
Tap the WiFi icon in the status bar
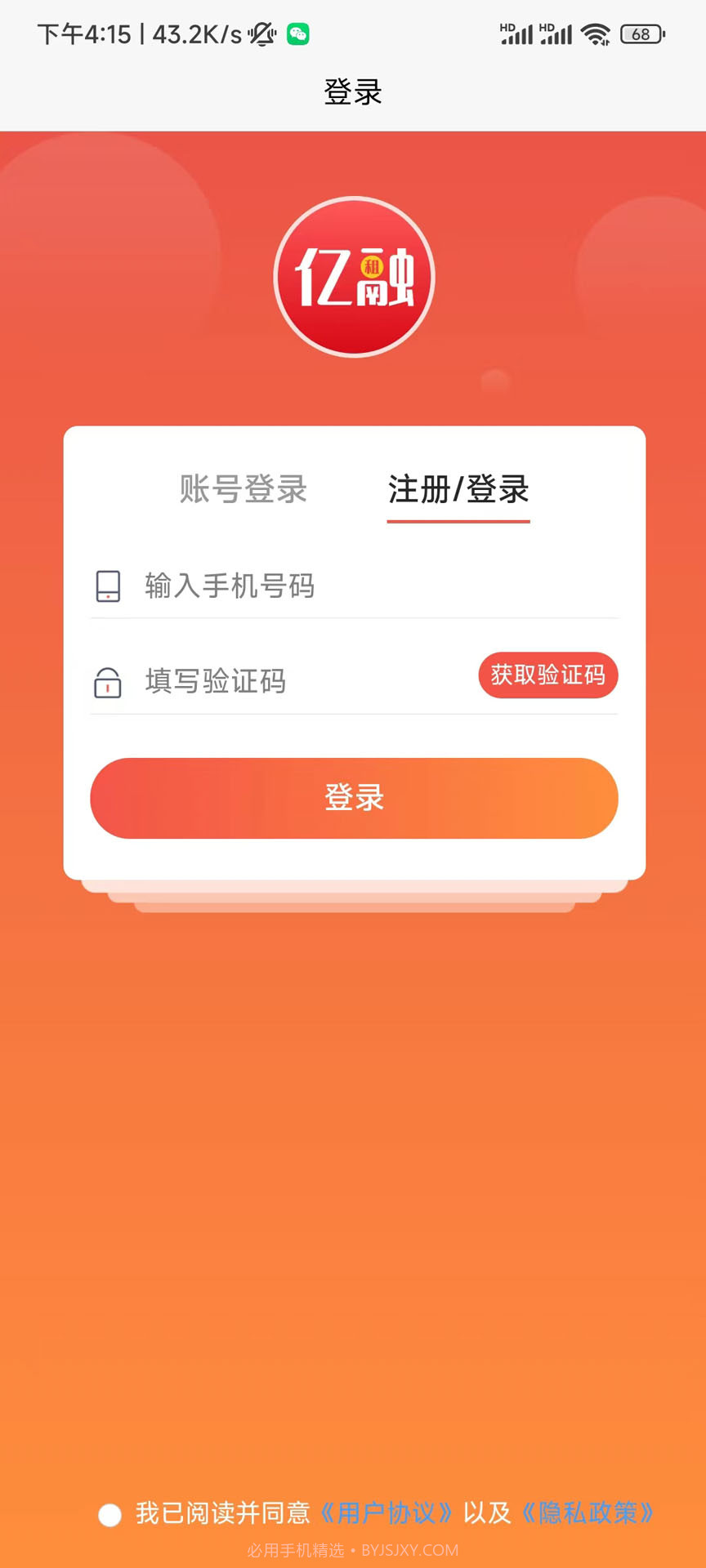pyautogui.click(x=596, y=34)
